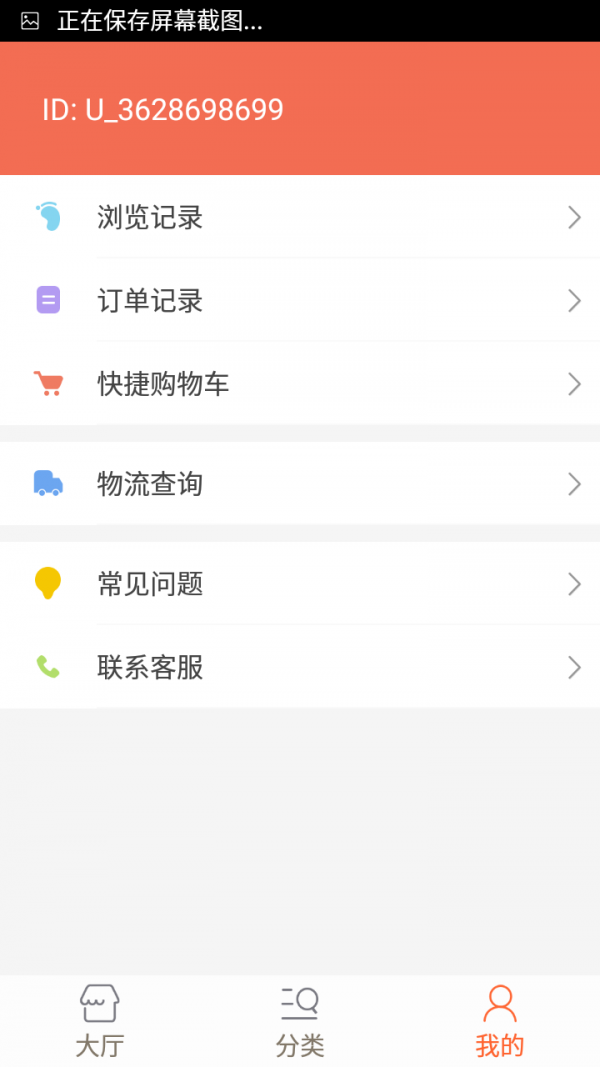The image size is (600, 1067).
Task: Switch to the 大厅 tab
Action: (x=100, y=1021)
